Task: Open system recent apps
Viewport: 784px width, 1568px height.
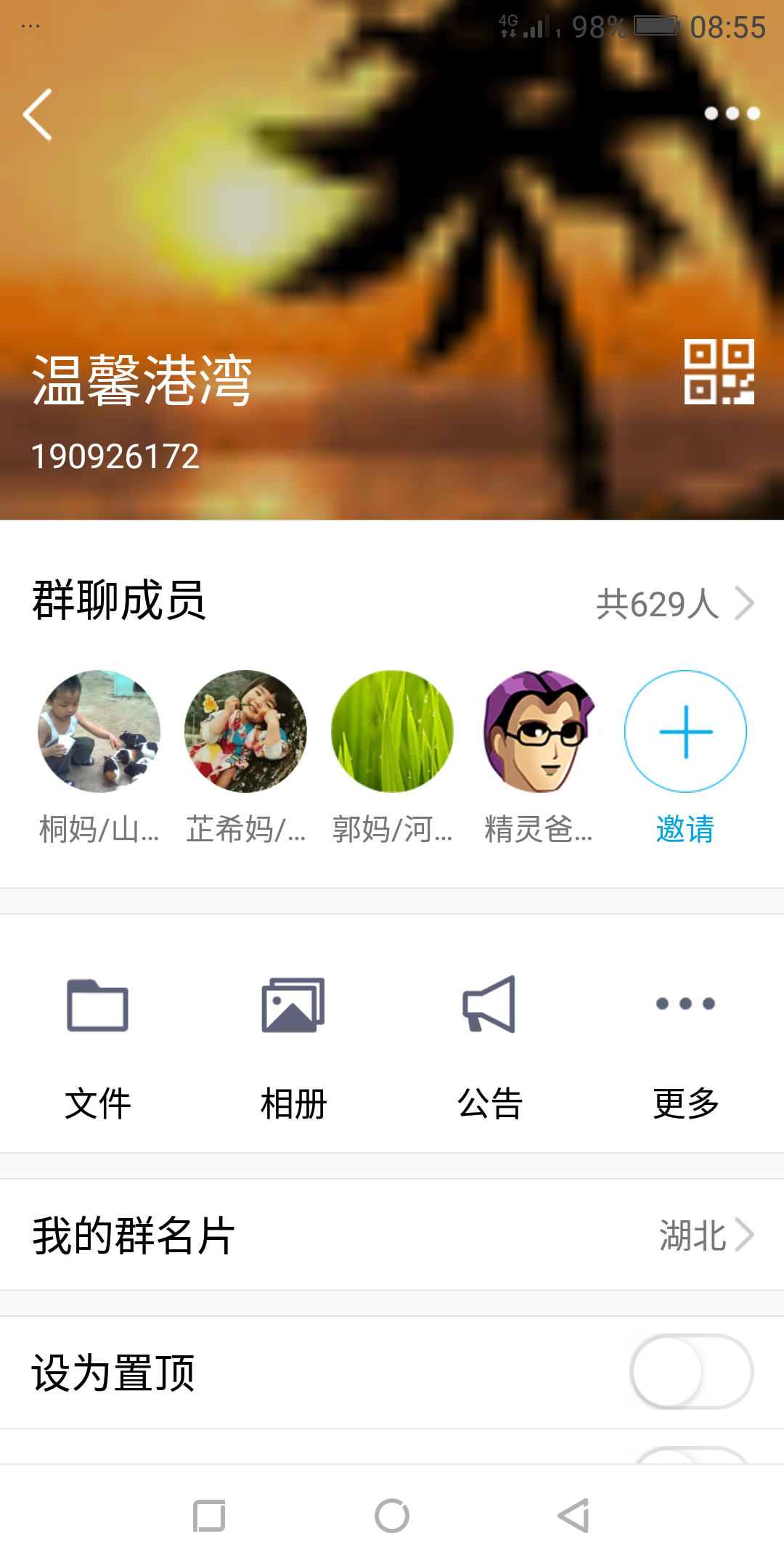Action: (209, 1516)
